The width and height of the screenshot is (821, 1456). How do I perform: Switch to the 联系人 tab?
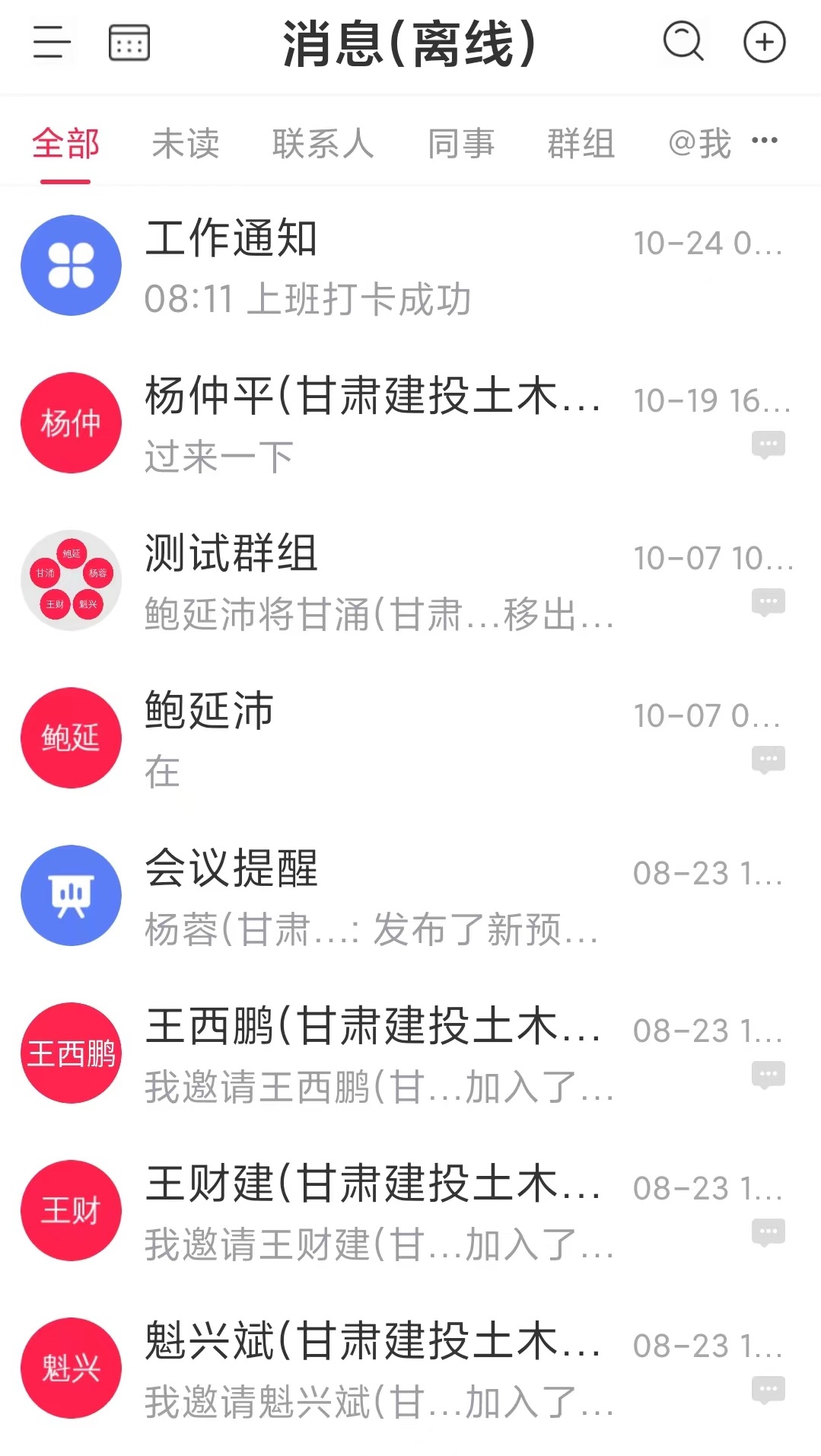[x=323, y=144]
